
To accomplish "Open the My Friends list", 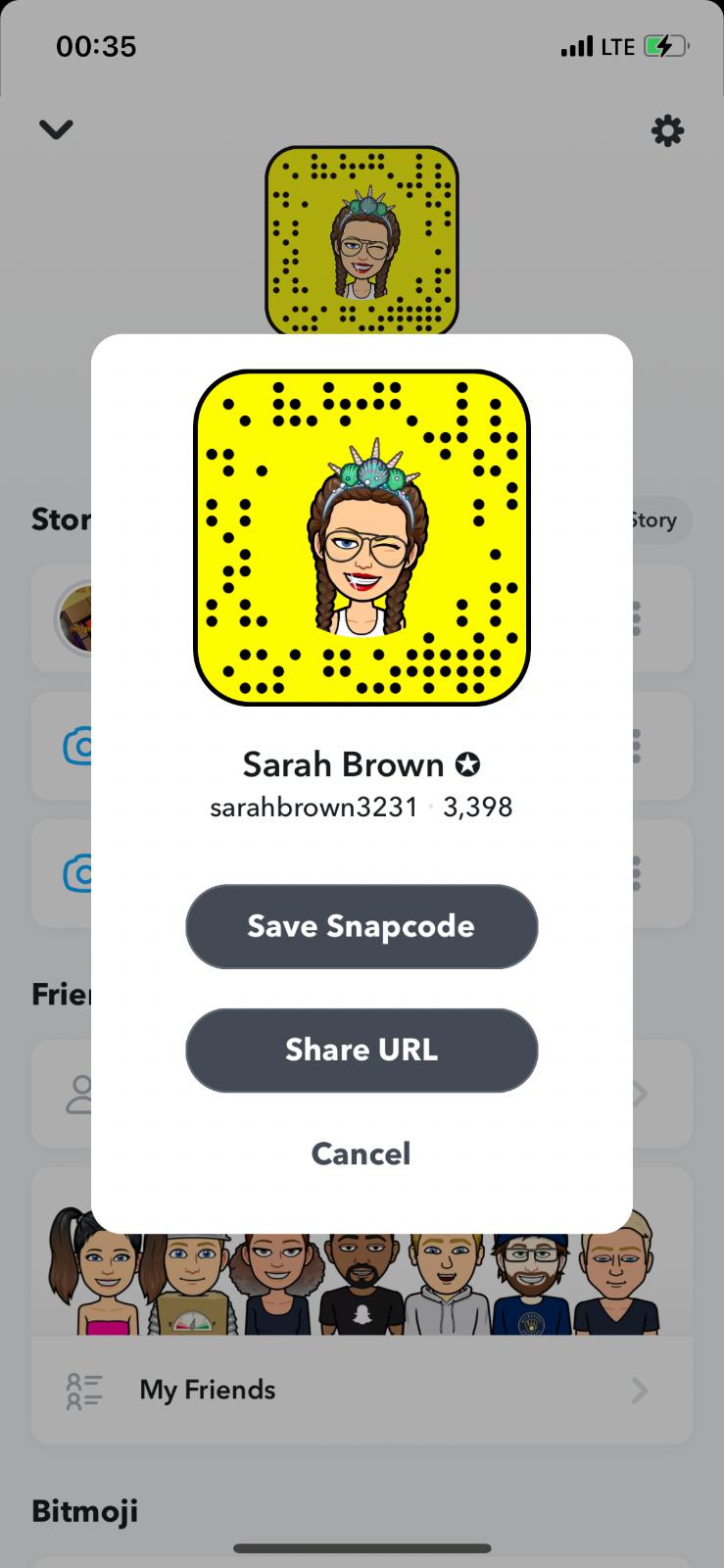I will click(x=362, y=1390).
